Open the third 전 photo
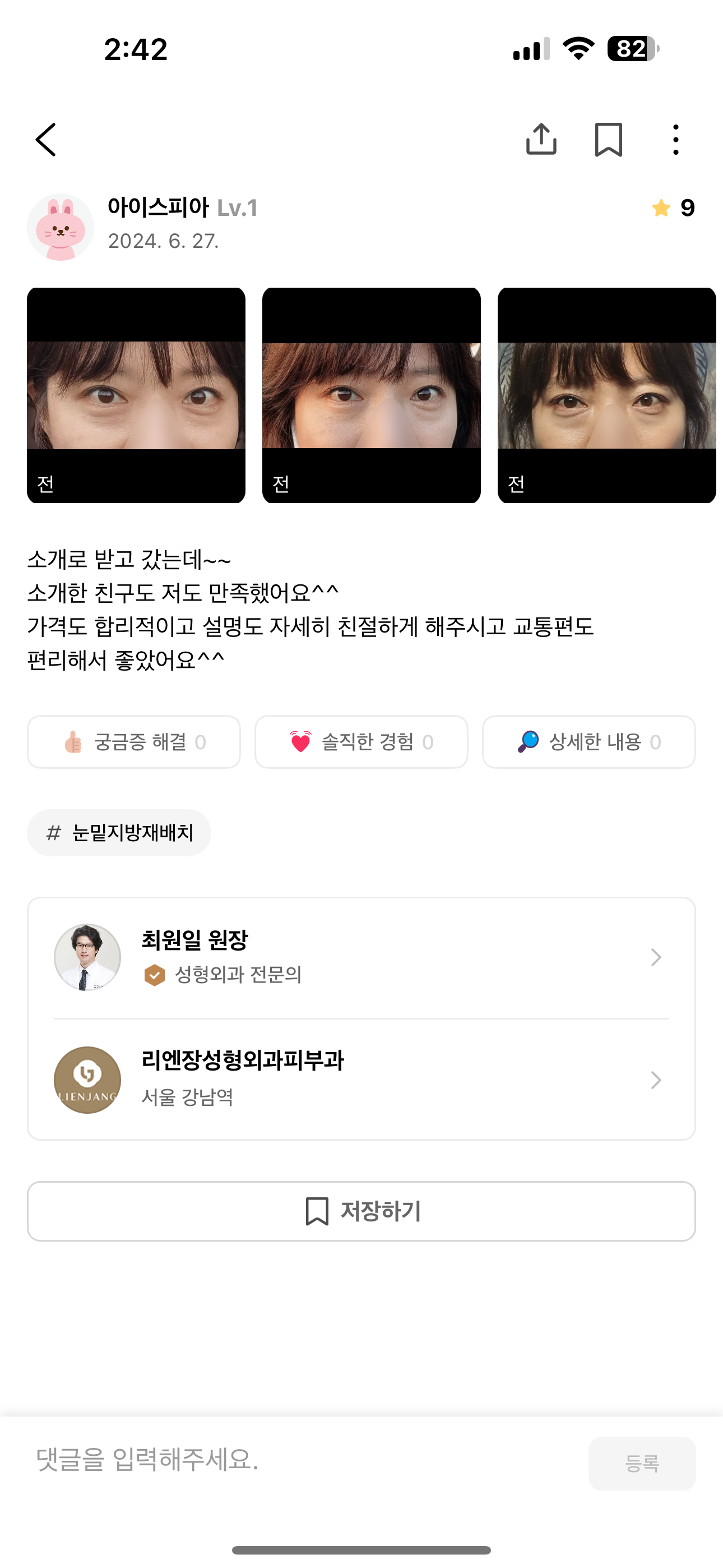Viewport: 723px width, 1568px height. coord(606,395)
